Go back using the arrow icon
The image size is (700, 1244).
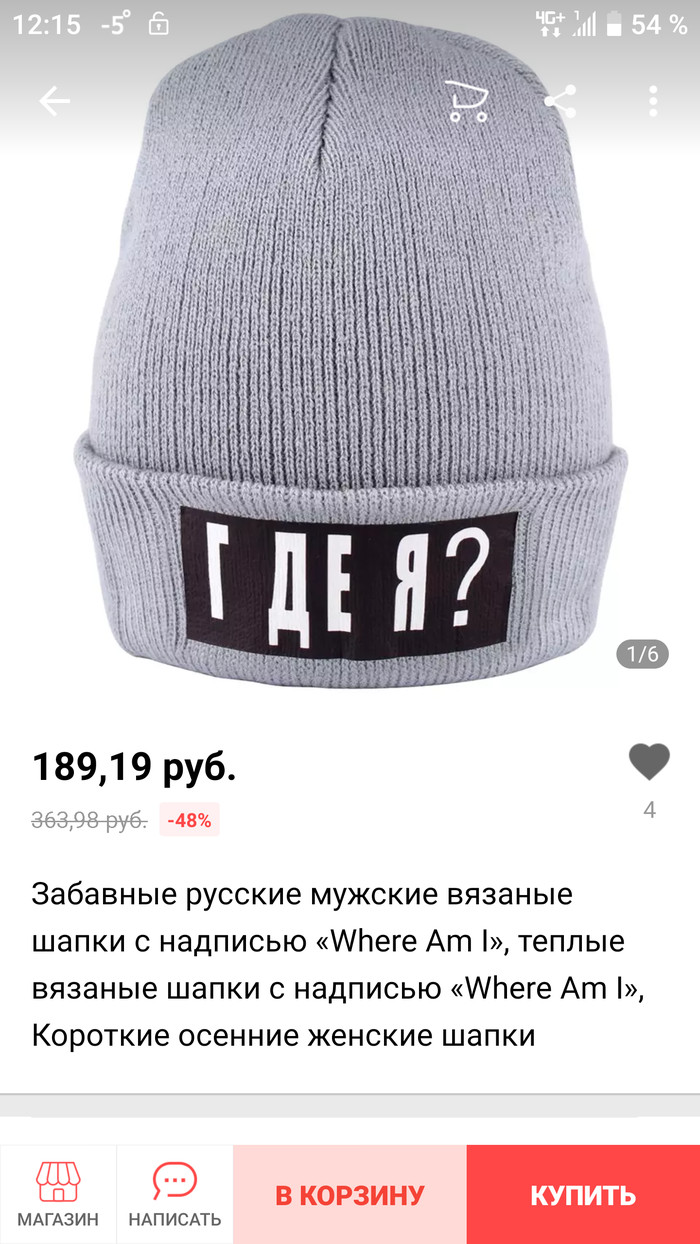point(54,101)
